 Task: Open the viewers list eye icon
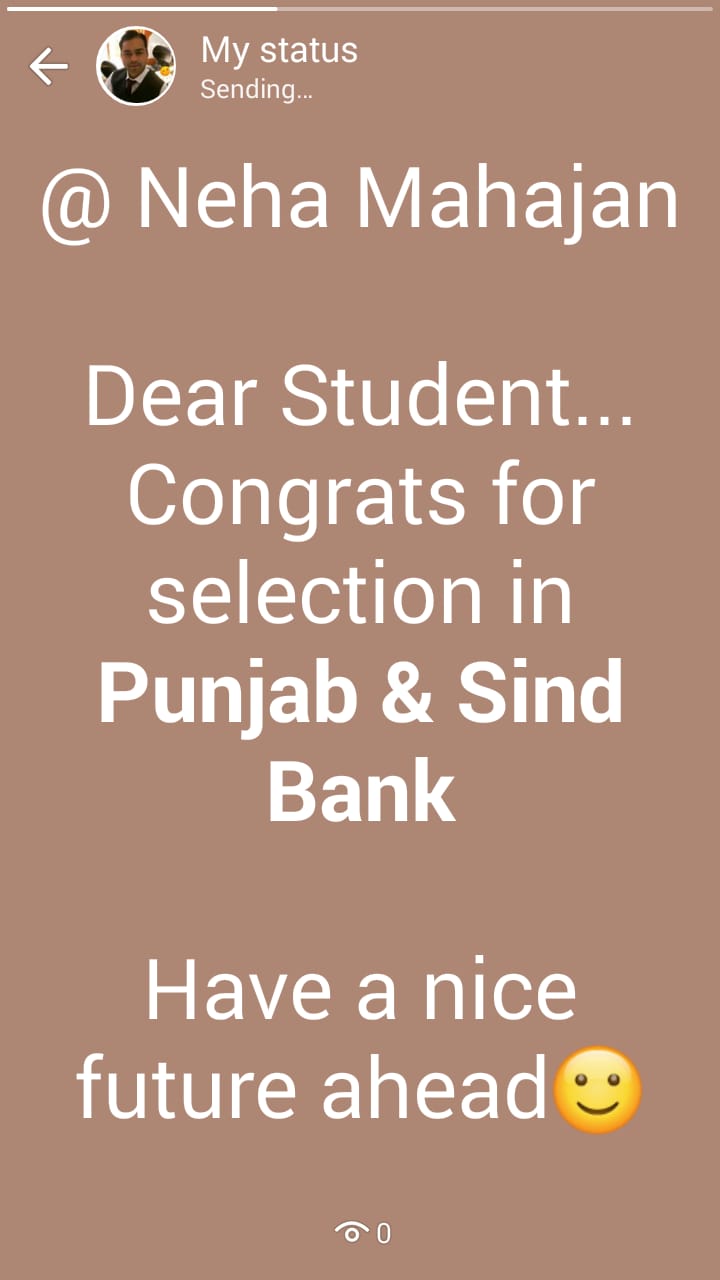[352, 1233]
